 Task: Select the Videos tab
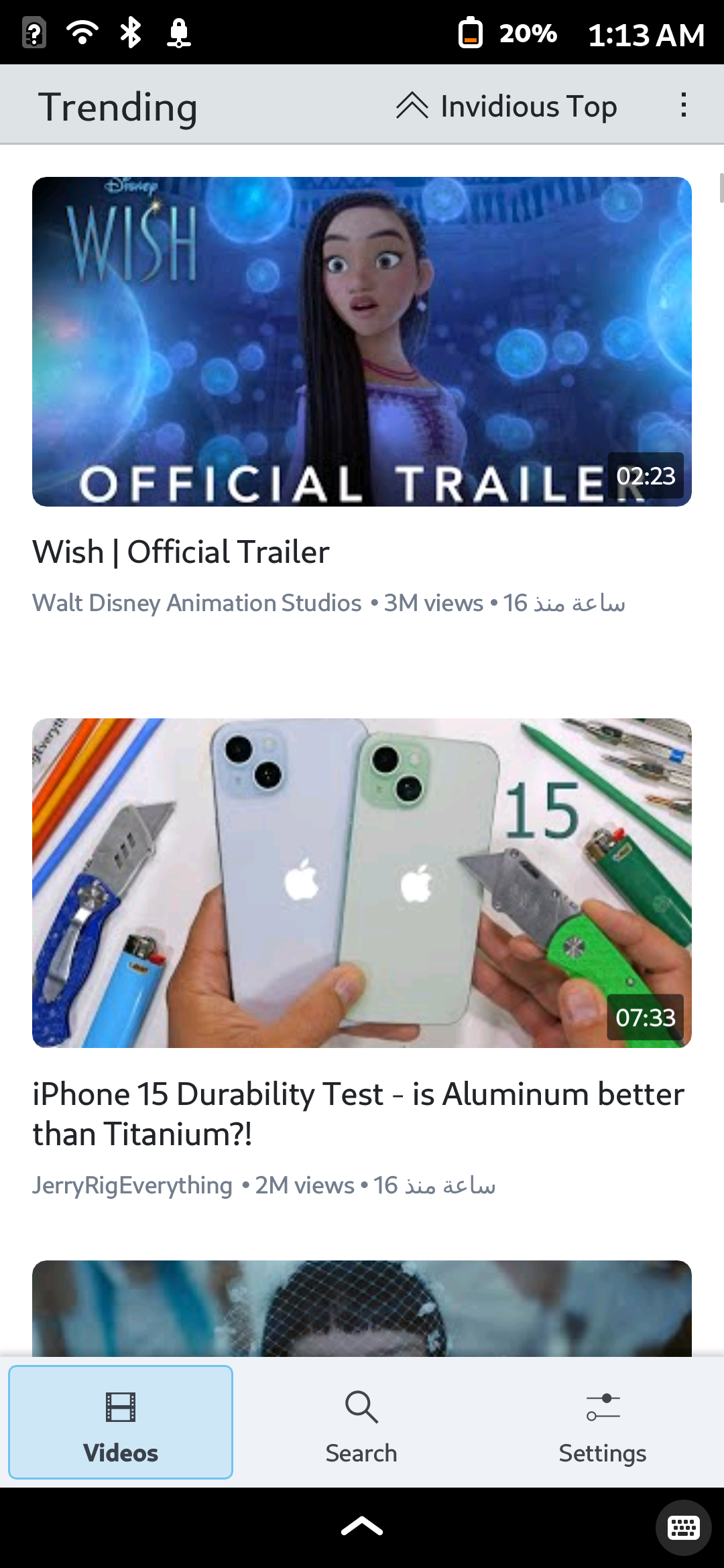click(121, 1422)
